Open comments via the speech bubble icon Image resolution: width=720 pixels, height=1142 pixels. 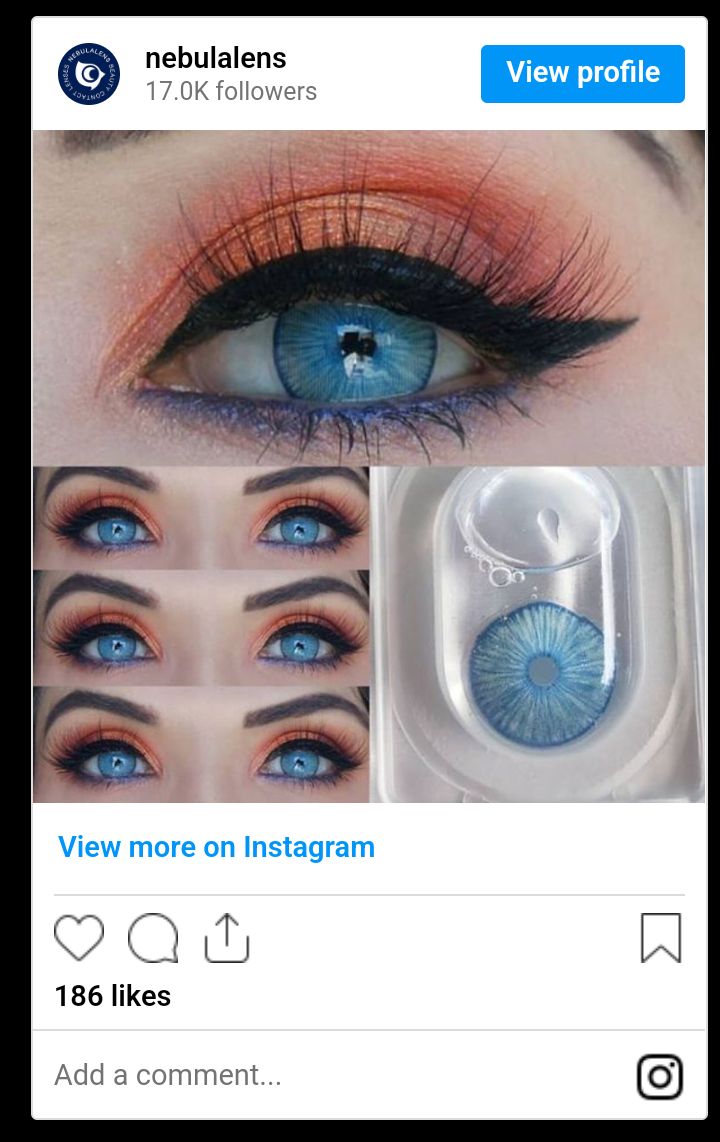coord(153,938)
